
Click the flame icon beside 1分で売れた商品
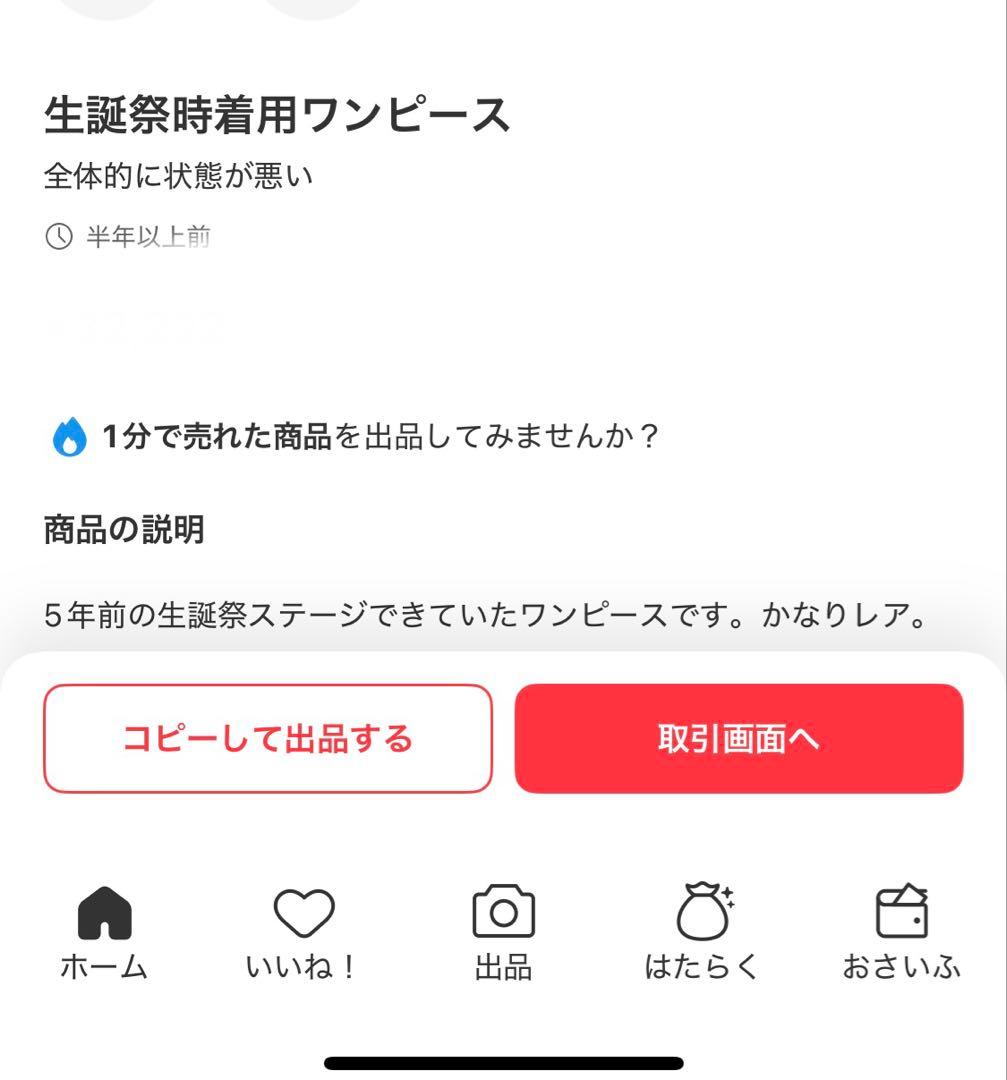point(68,434)
